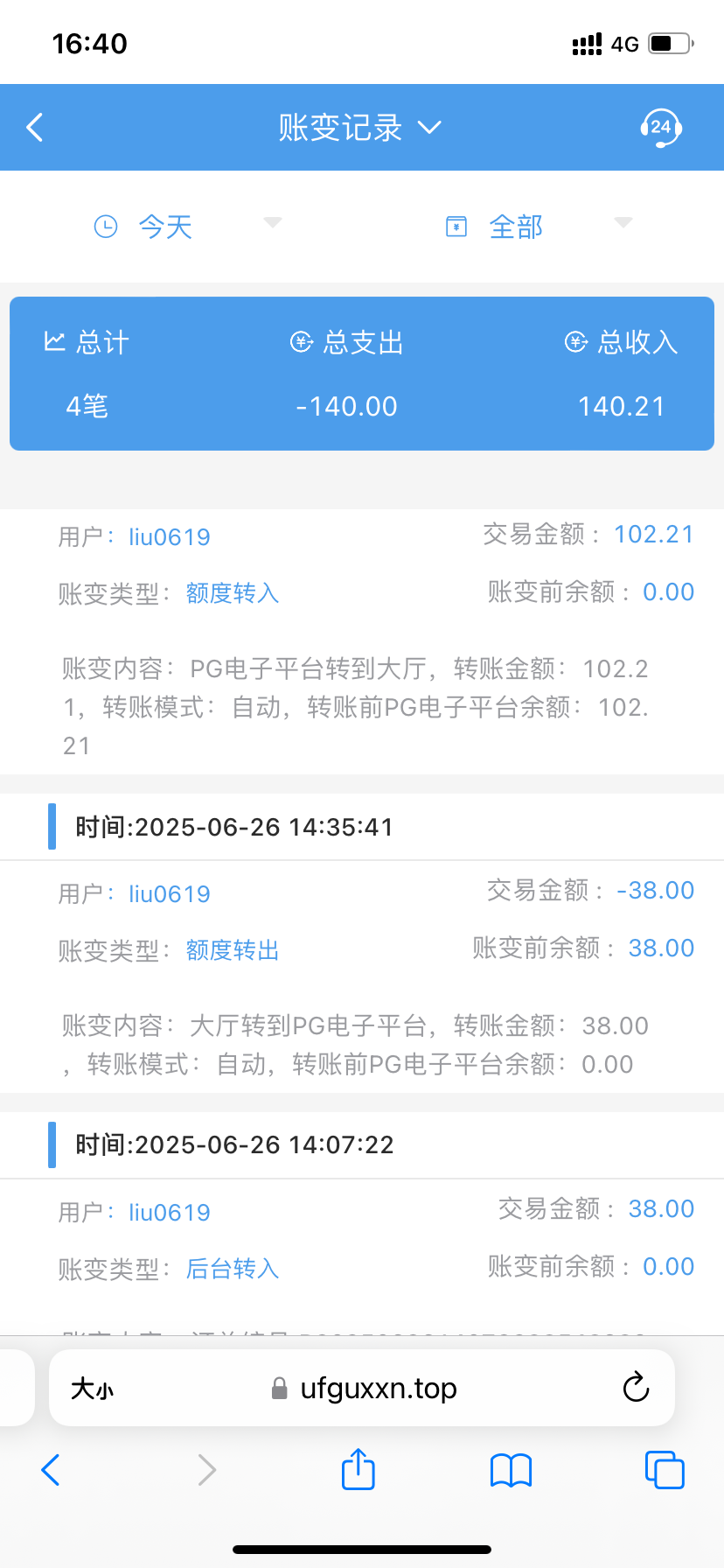Show all open Safari tabs

(x=665, y=1470)
